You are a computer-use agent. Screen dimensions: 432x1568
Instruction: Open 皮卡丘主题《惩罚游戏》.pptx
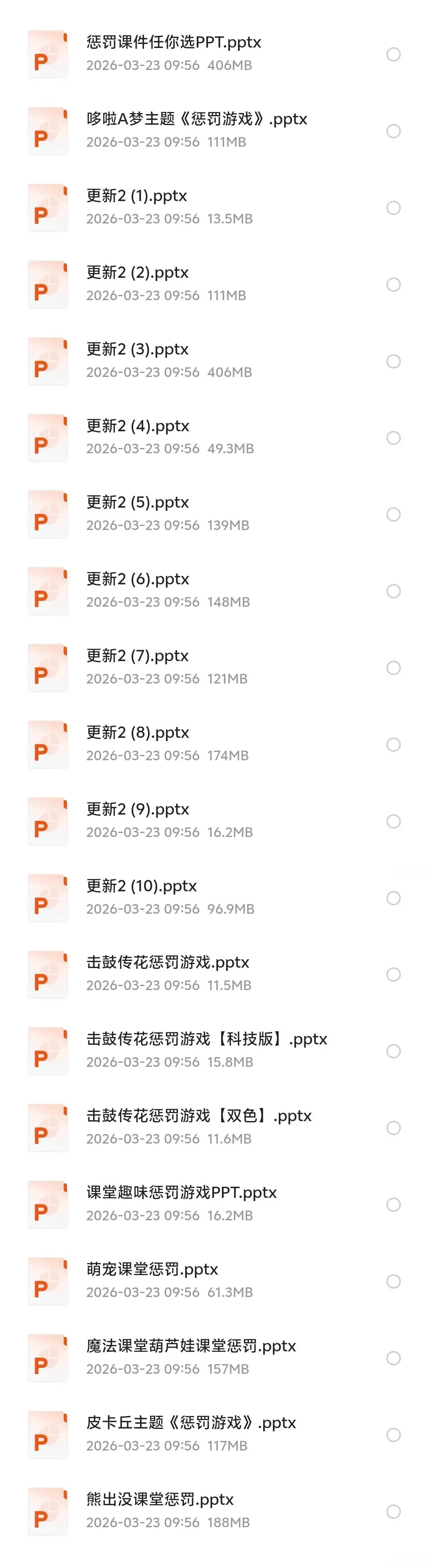click(x=191, y=1423)
